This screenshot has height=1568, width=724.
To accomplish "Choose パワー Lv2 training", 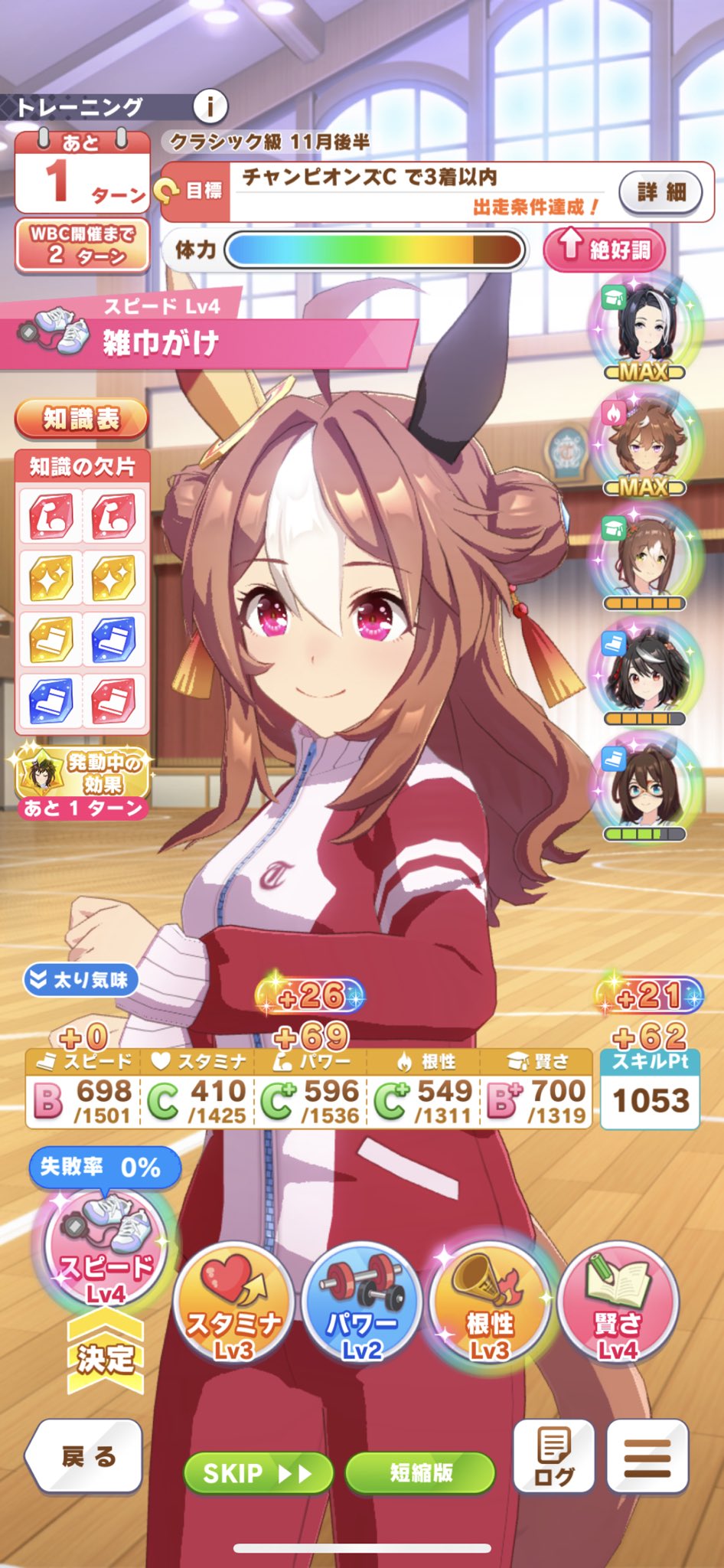I will [x=361, y=1303].
